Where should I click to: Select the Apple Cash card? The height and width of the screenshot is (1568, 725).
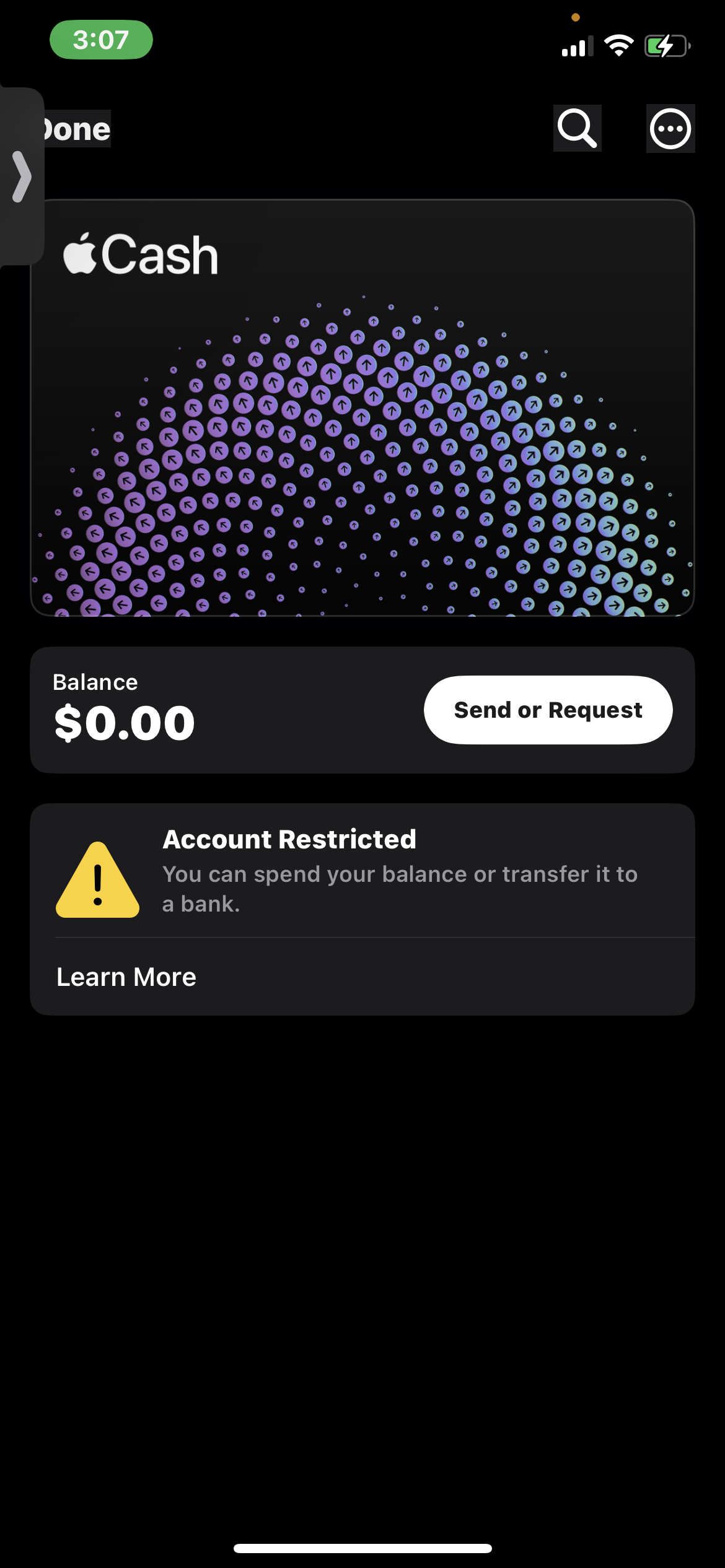point(362,407)
